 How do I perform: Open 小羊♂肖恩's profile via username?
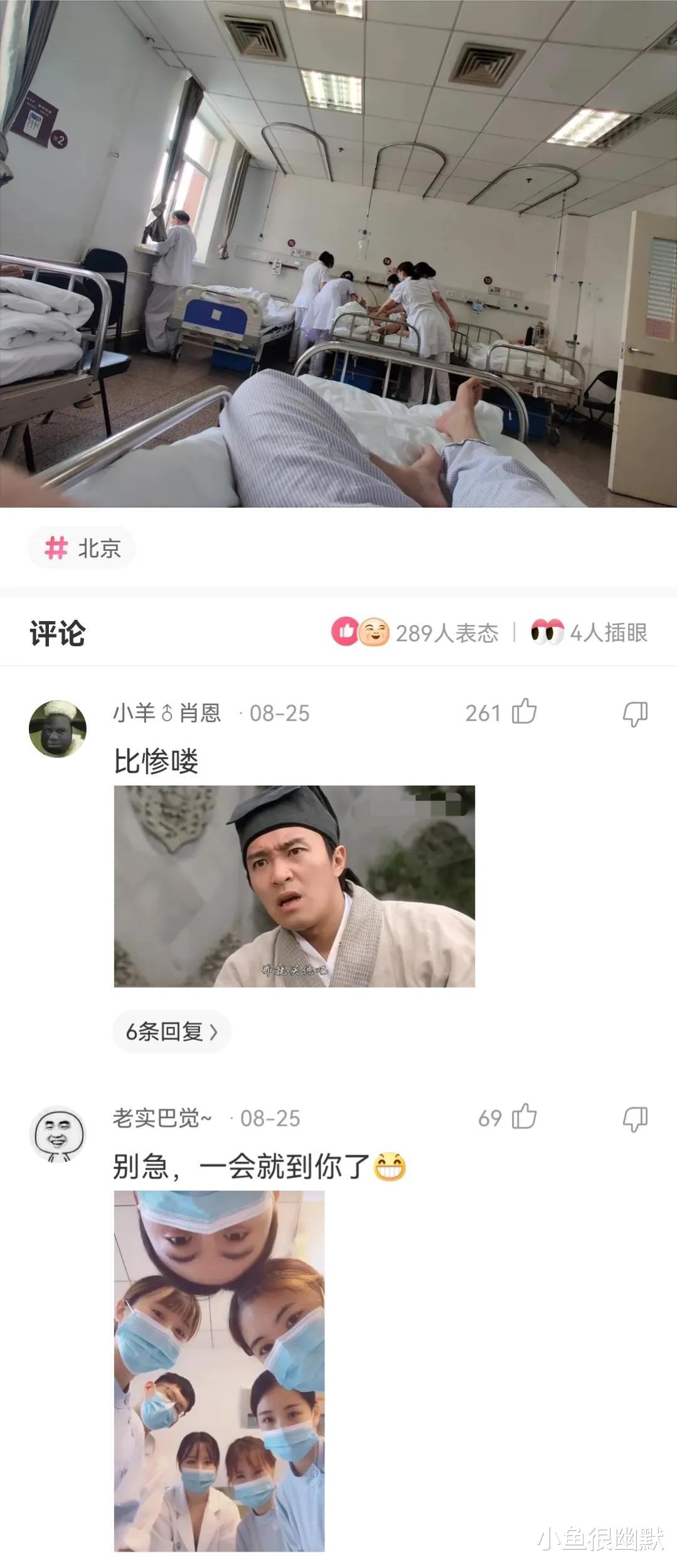tap(167, 713)
